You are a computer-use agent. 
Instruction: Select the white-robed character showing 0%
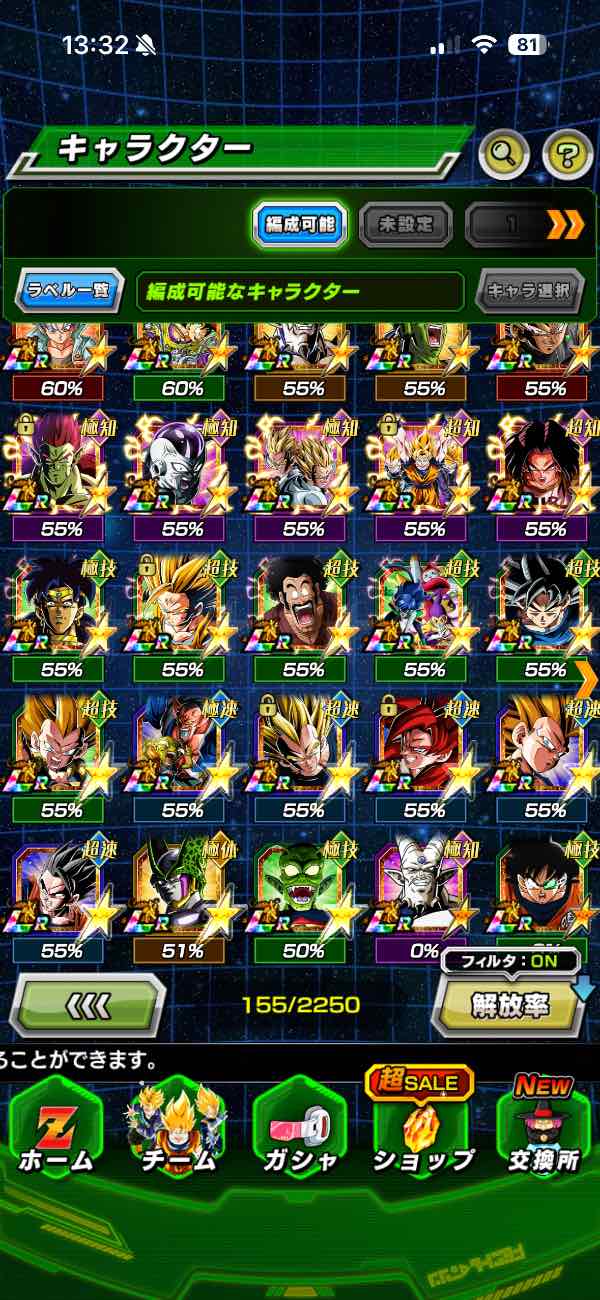[x=424, y=890]
